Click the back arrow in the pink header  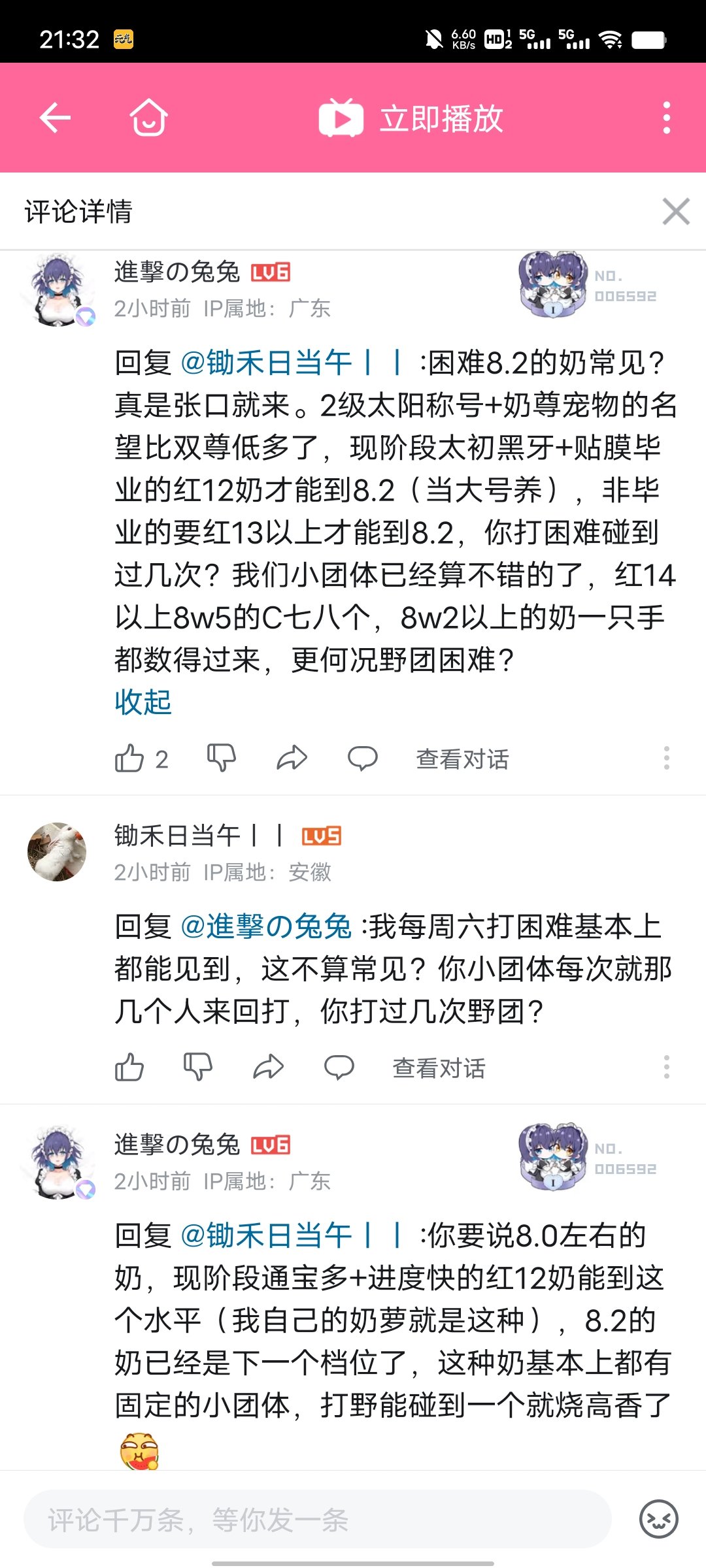click(x=56, y=118)
